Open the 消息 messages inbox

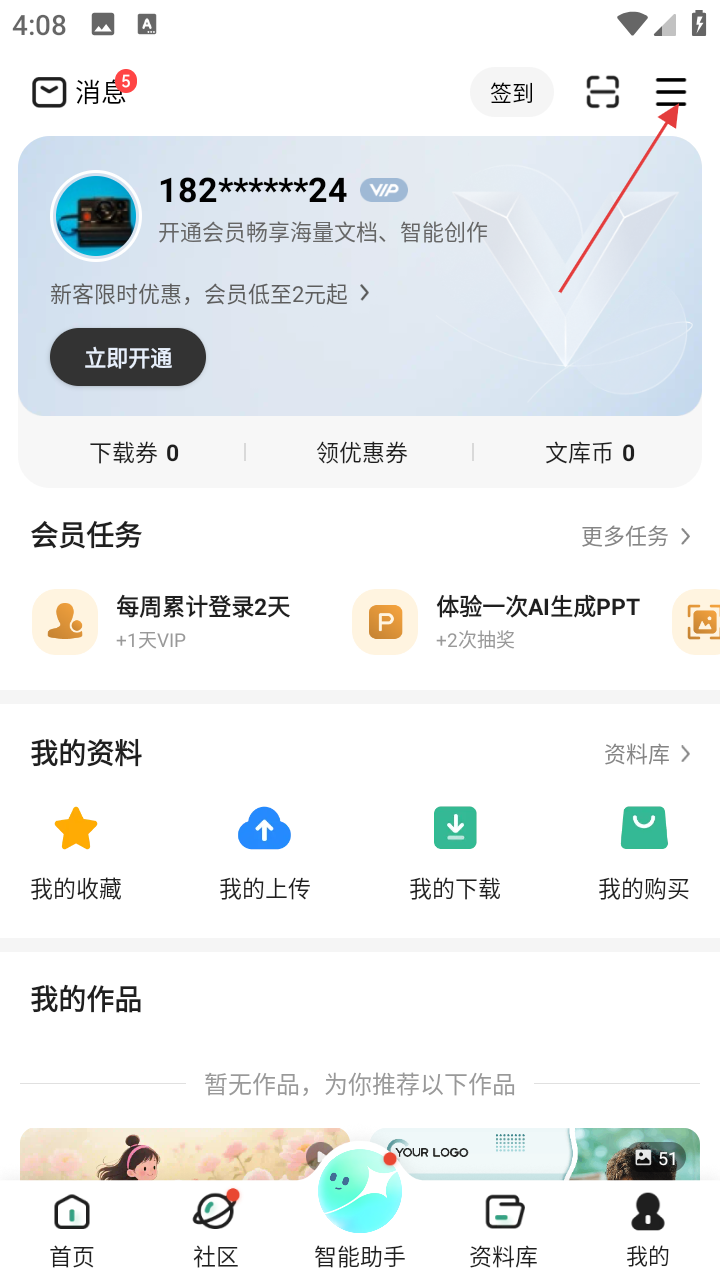(80, 93)
